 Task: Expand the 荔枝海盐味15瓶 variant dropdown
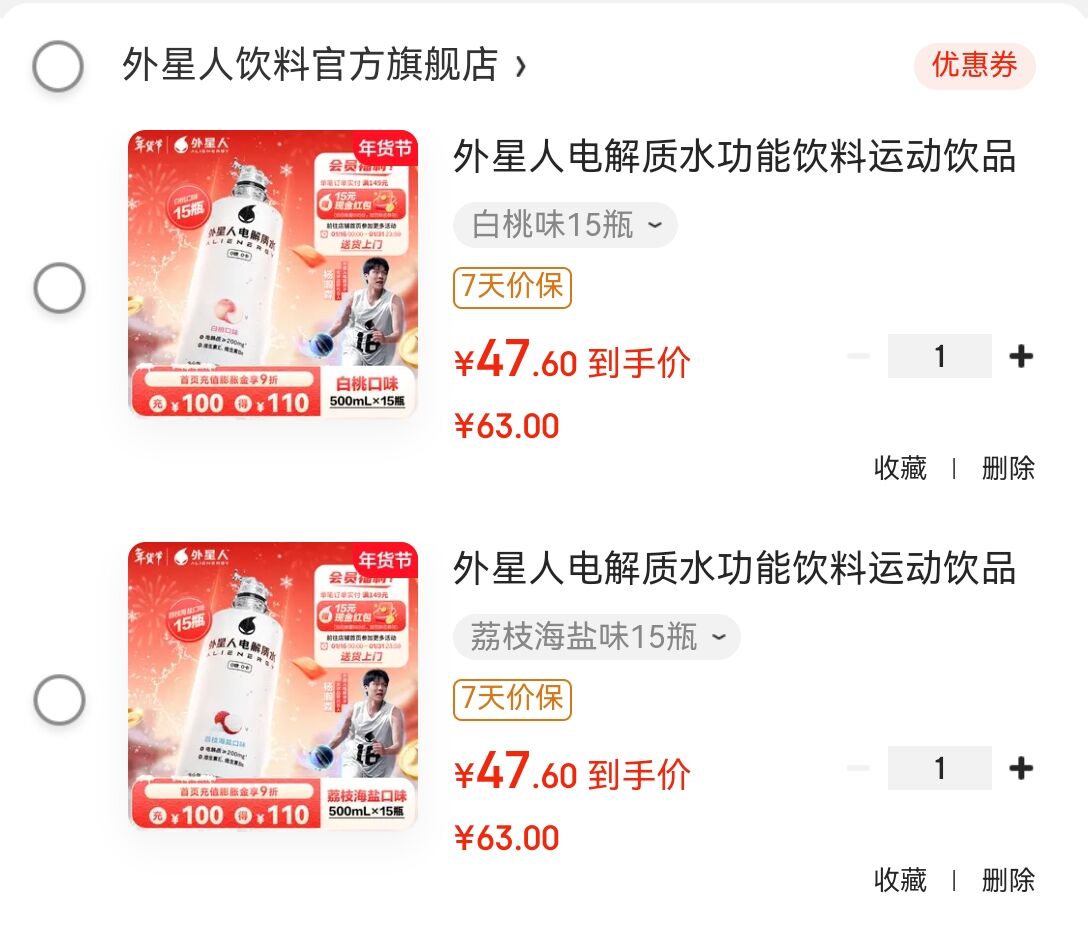[596, 637]
